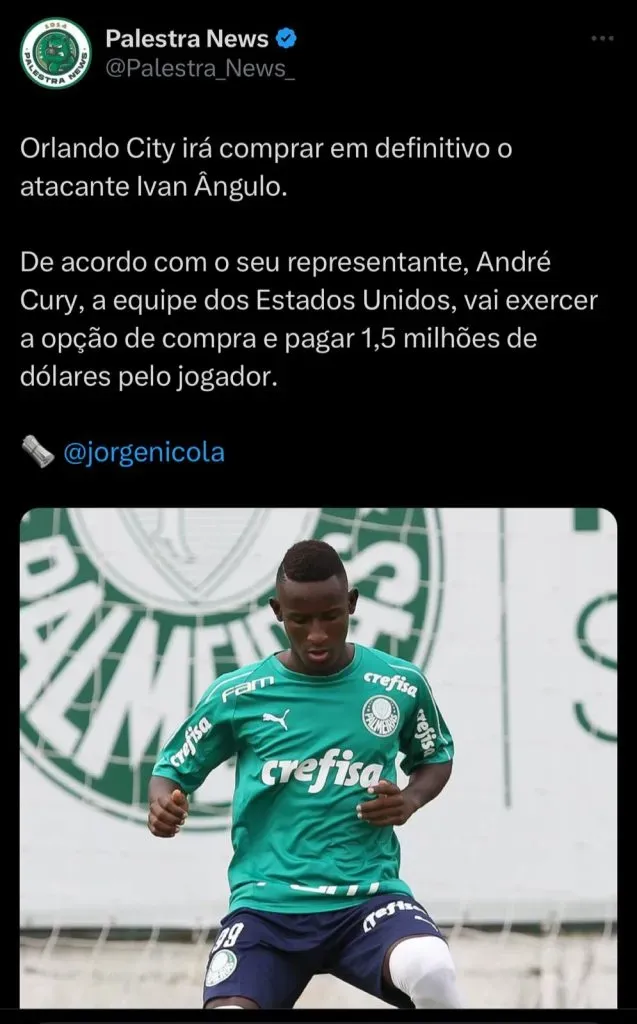This screenshot has width=637, height=1024.
Task: Open the attached player photo
Action: 318,760
